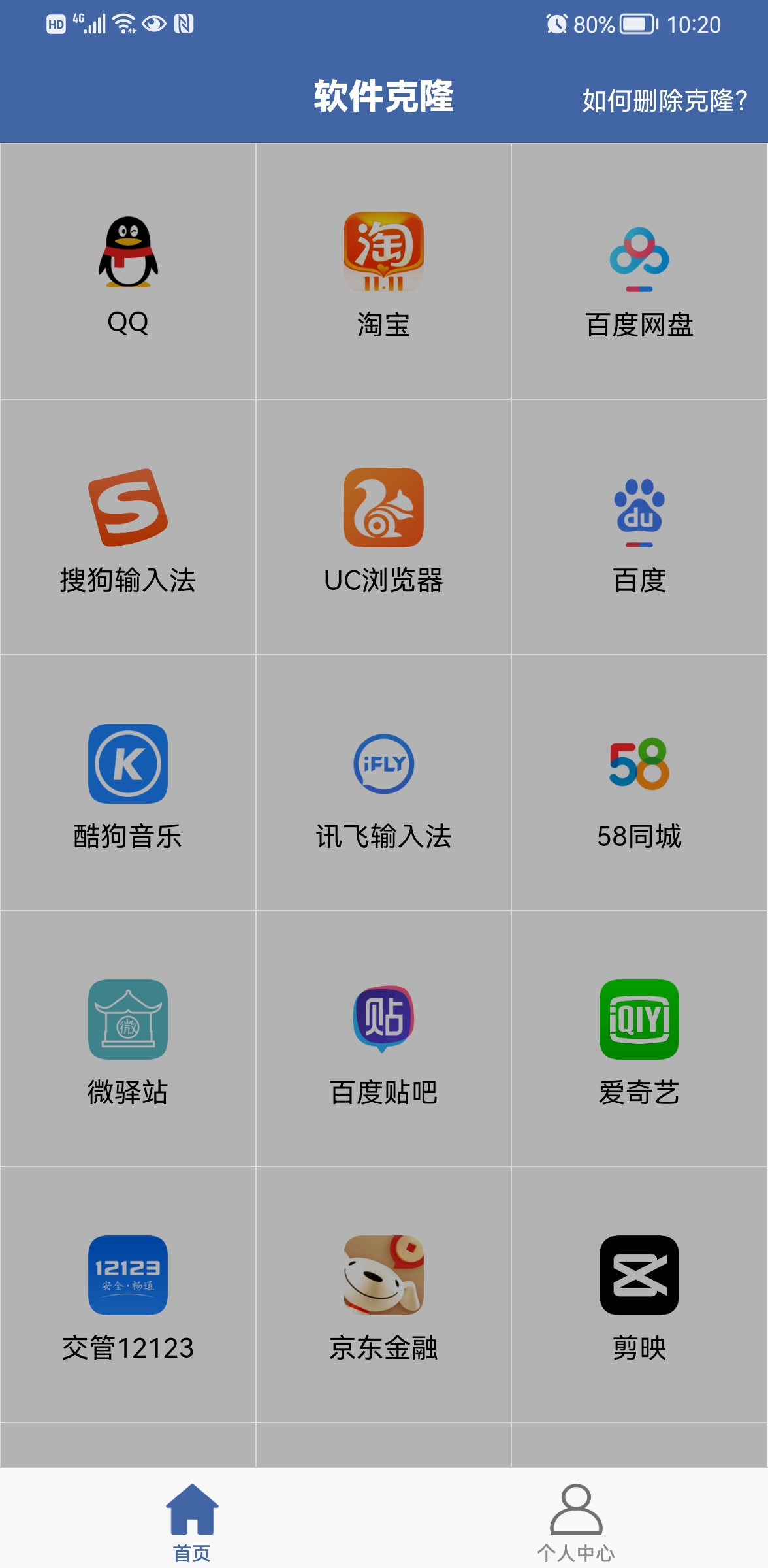Select 交管12123 app tile
This screenshot has width=768, height=1568.
pyautogui.click(x=128, y=1294)
